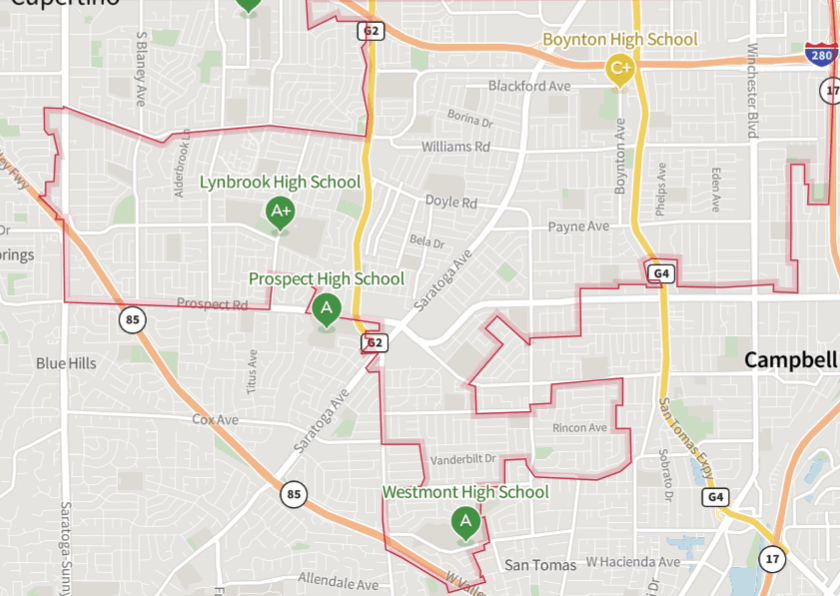The width and height of the screenshot is (840, 596).
Task: Open the Lynbrook High School A+ marker
Action: tap(280, 212)
